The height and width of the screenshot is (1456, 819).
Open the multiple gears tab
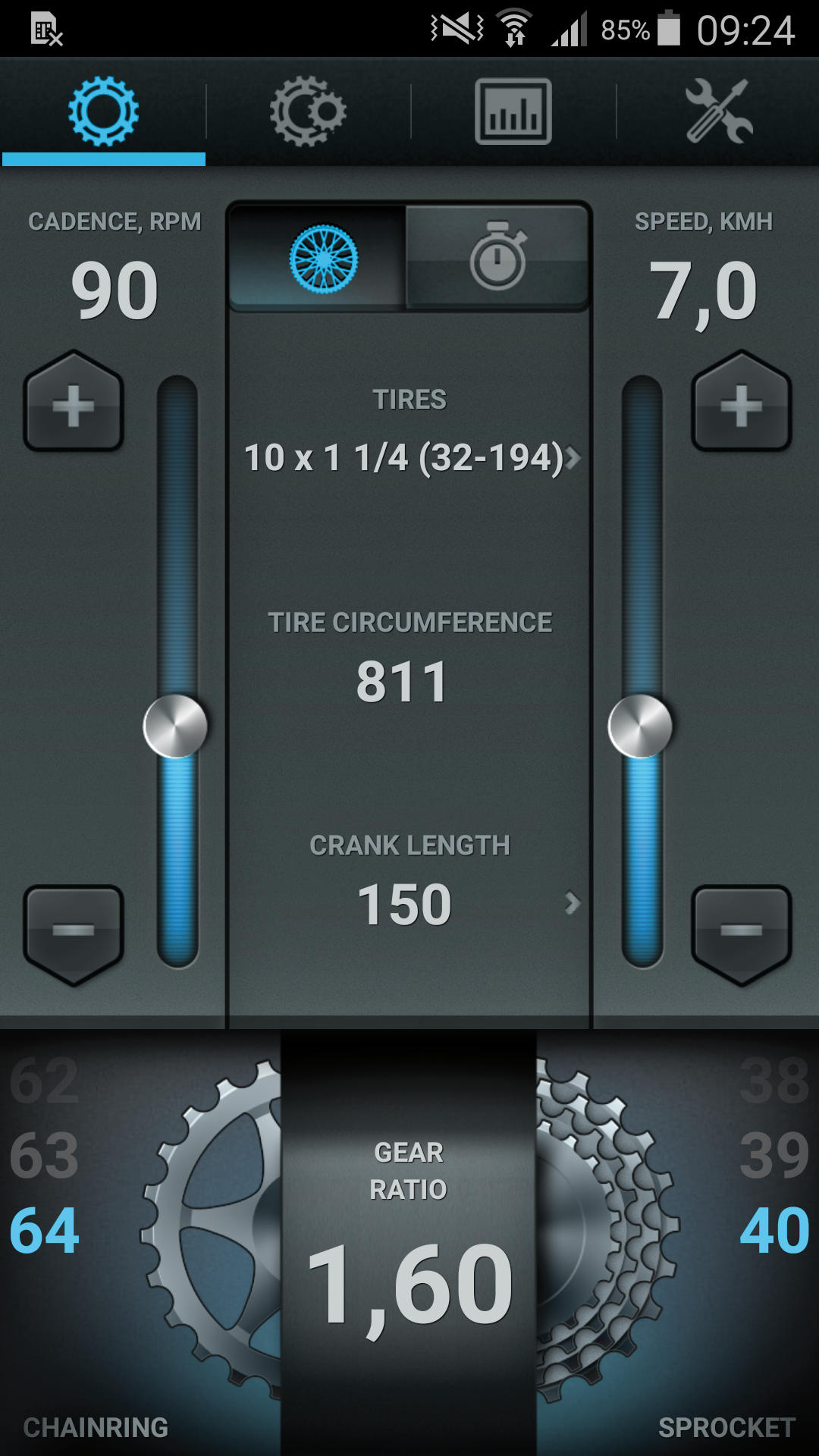pyautogui.click(x=308, y=111)
